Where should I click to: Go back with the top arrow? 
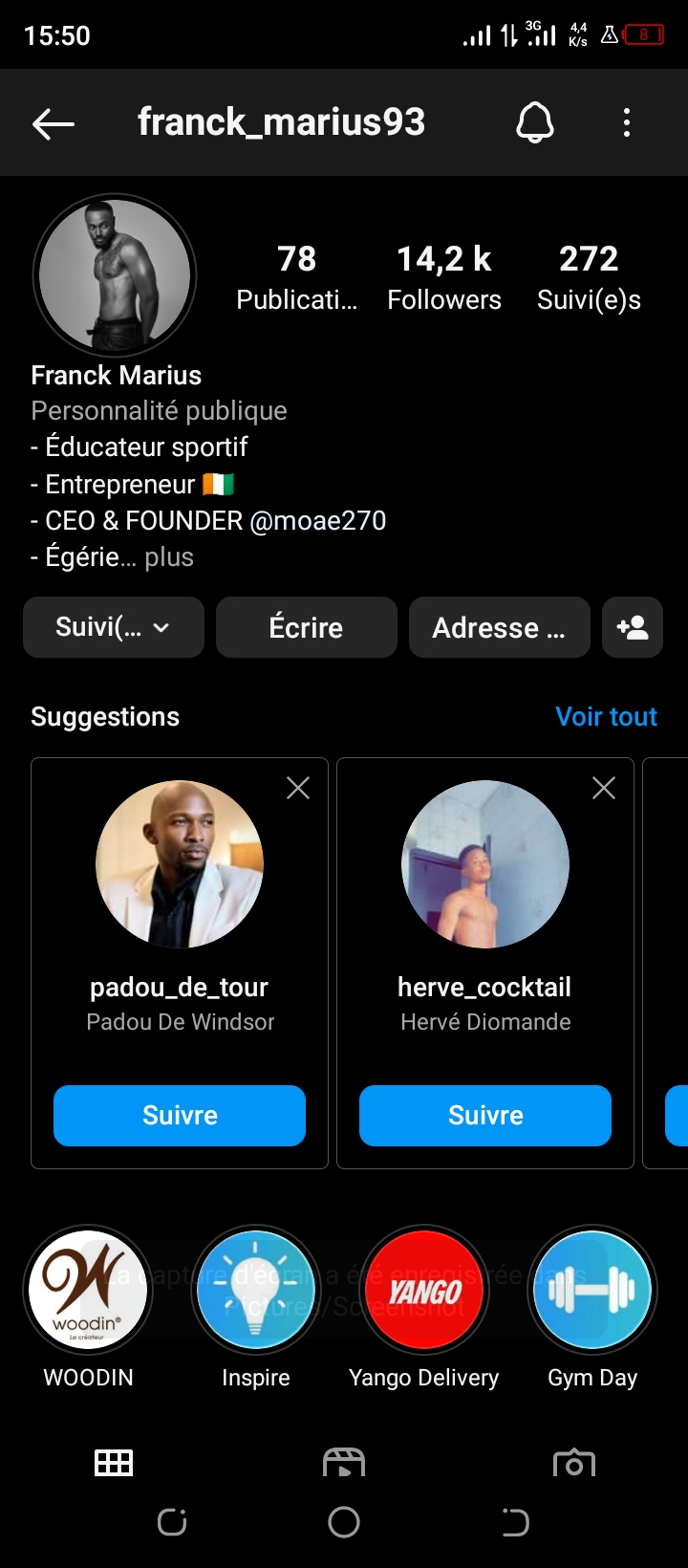click(x=54, y=123)
